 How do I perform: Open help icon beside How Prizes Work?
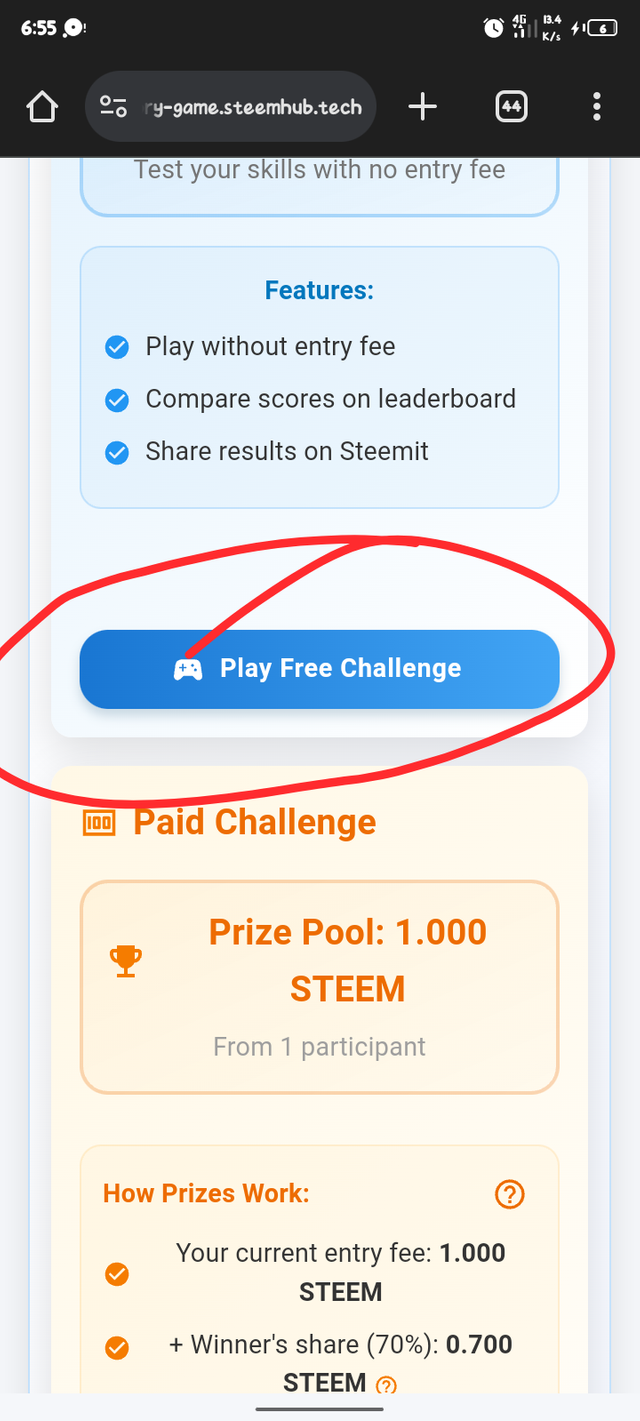pyautogui.click(x=510, y=1194)
